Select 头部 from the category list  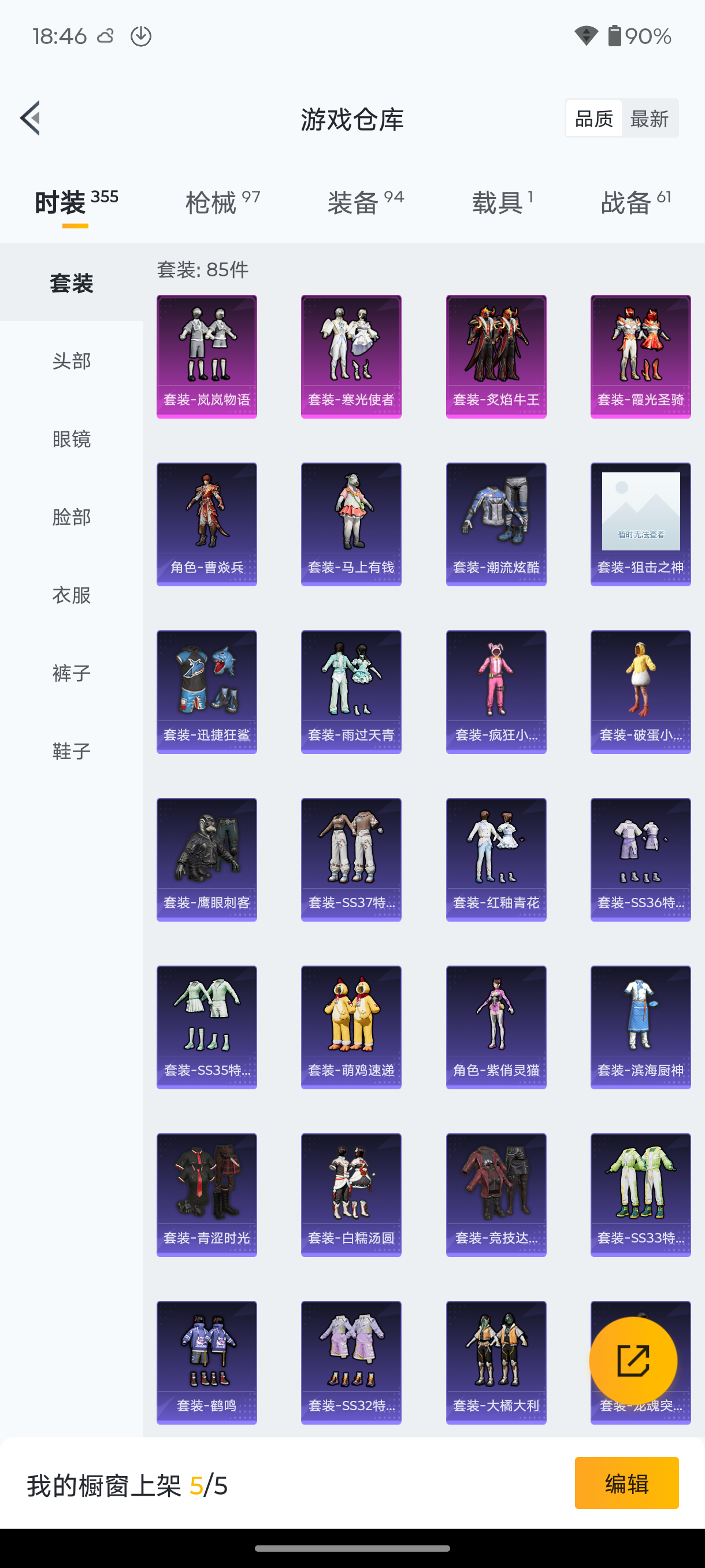72,361
